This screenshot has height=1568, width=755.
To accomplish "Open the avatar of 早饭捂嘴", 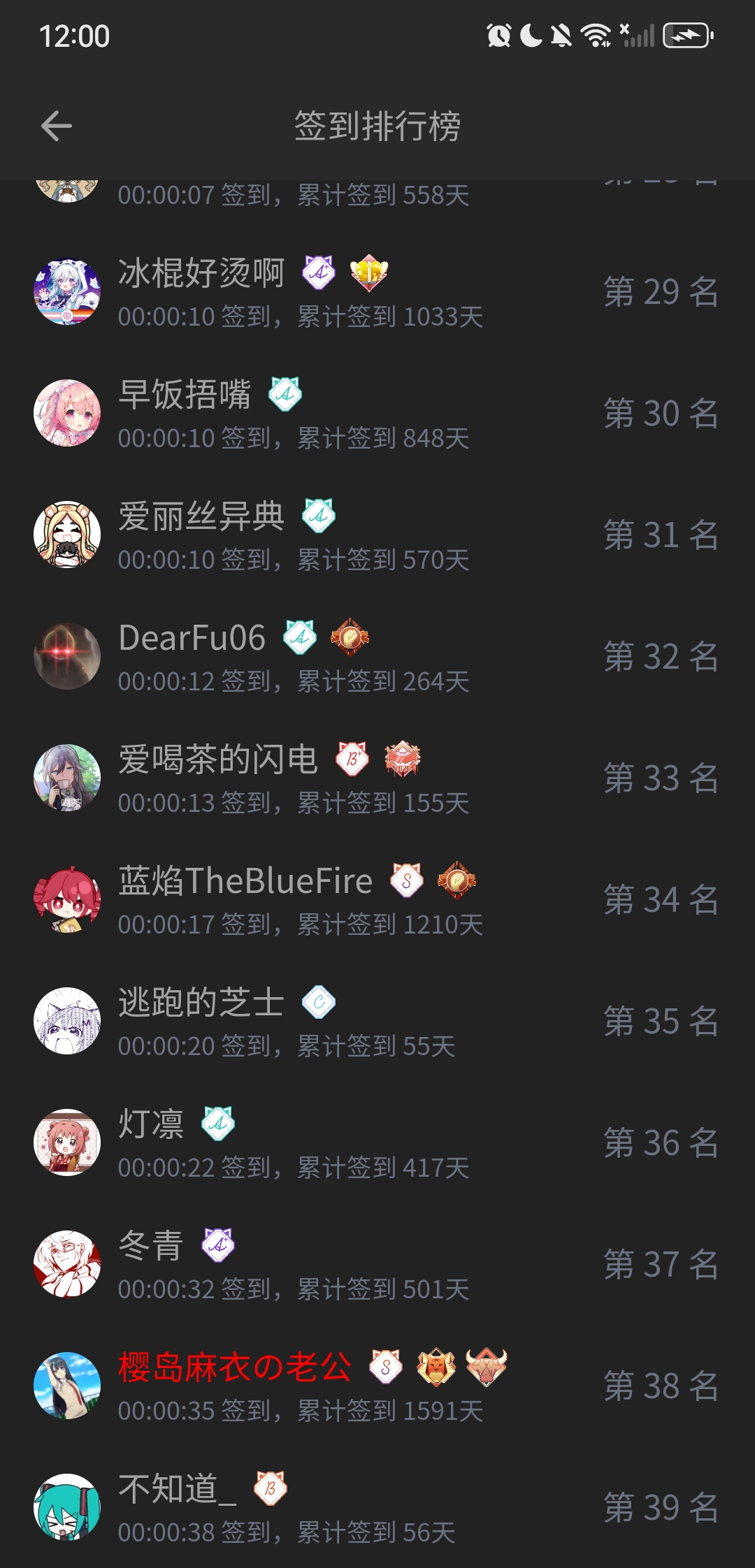I will [x=68, y=412].
